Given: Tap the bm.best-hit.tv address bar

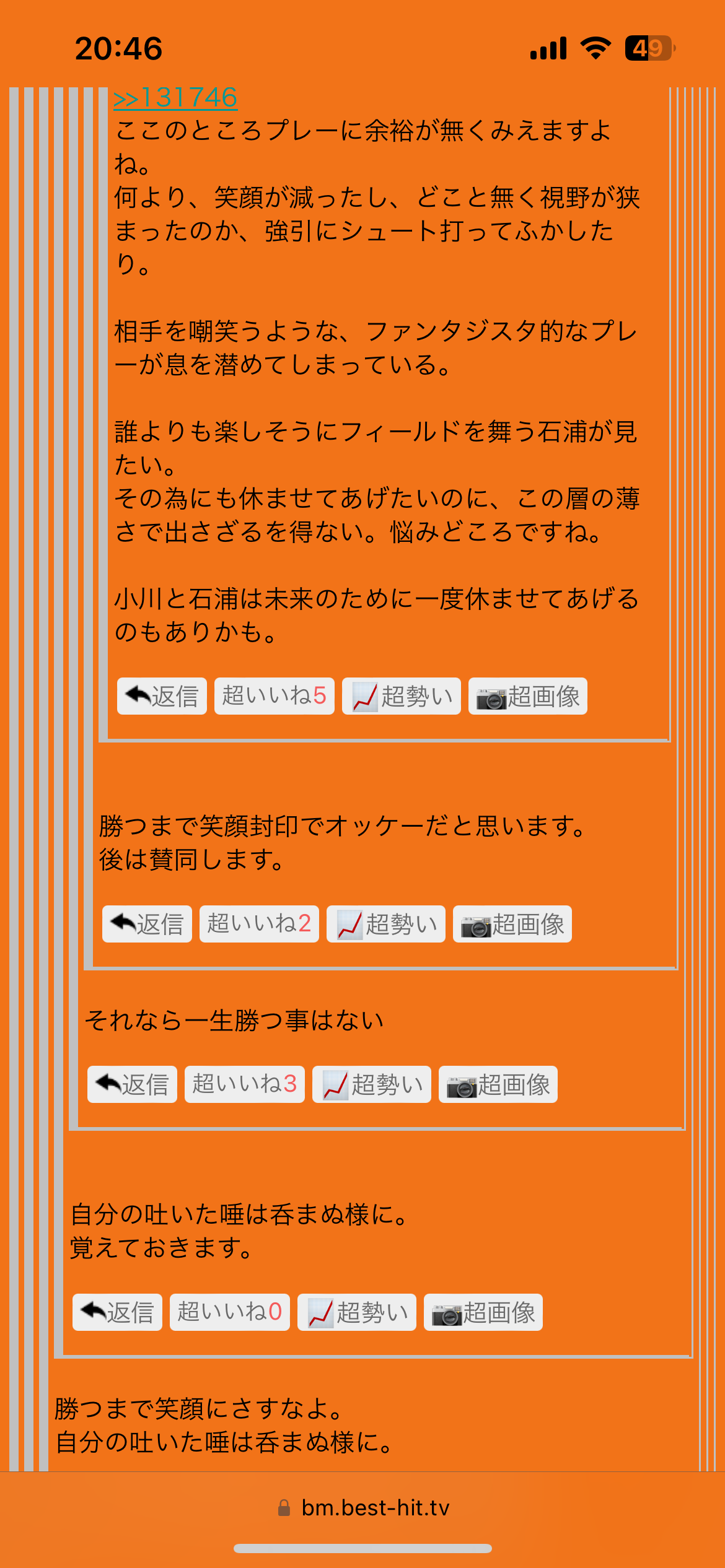Looking at the screenshot, I should 363,1508.
